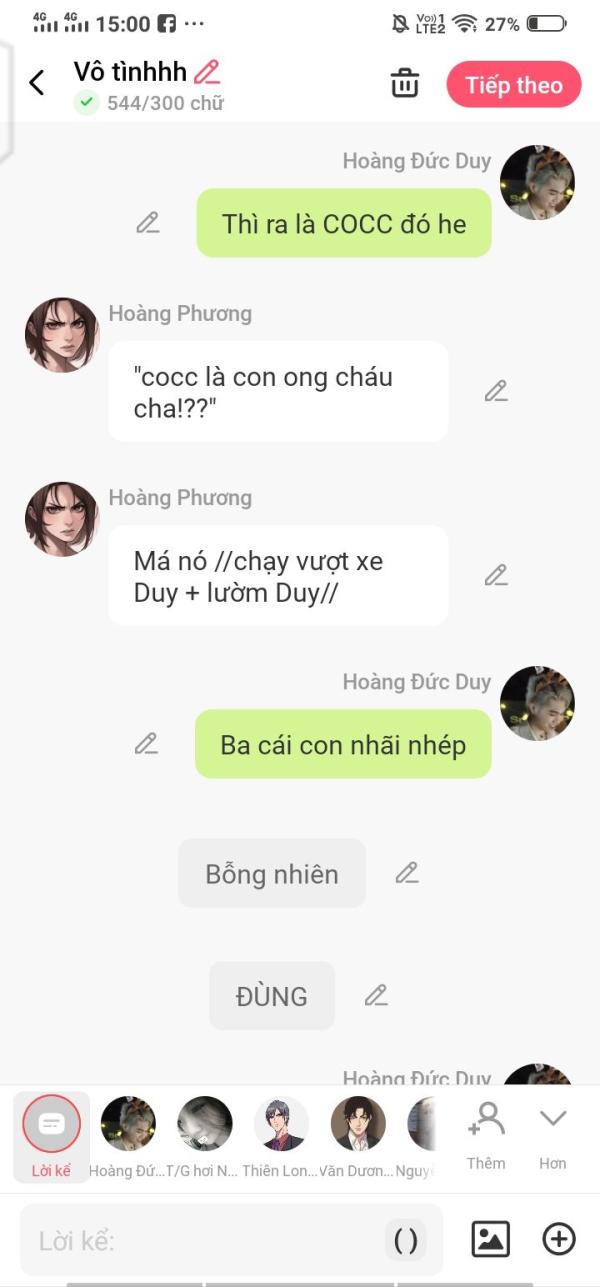Choose character Hoàng Đức Duy in the picker

coord(128,1136)
